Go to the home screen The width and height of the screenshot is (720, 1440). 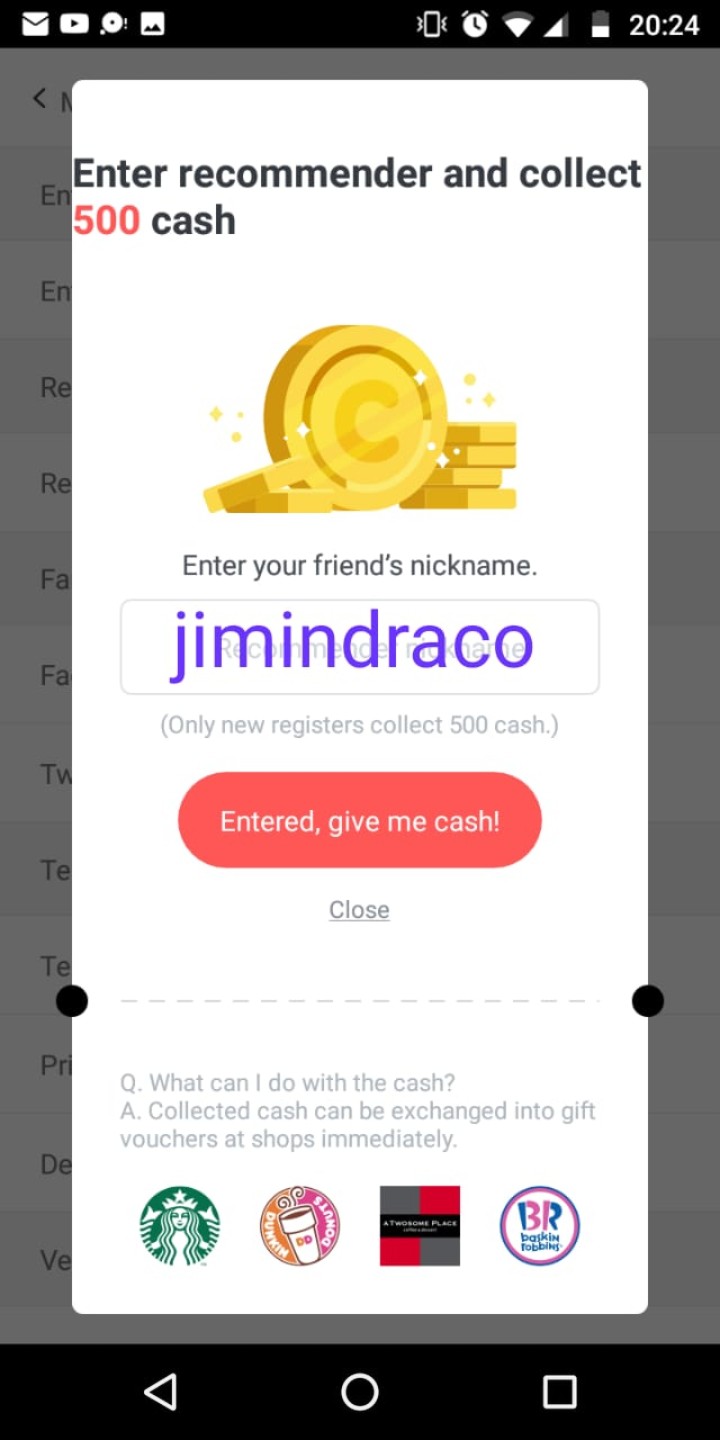pos(359,1391)
